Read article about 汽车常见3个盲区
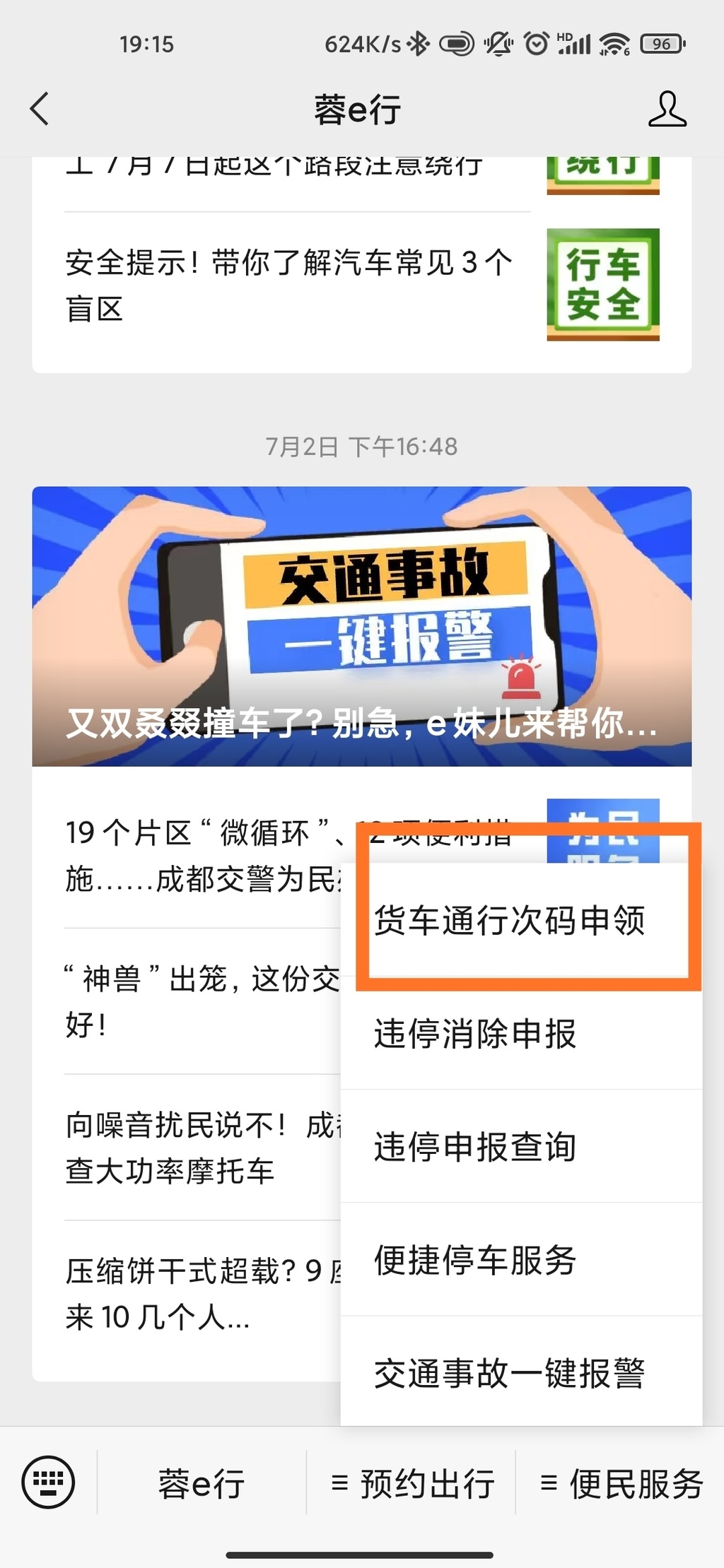The image size is (724, 1568). click(x=290, y=285)
